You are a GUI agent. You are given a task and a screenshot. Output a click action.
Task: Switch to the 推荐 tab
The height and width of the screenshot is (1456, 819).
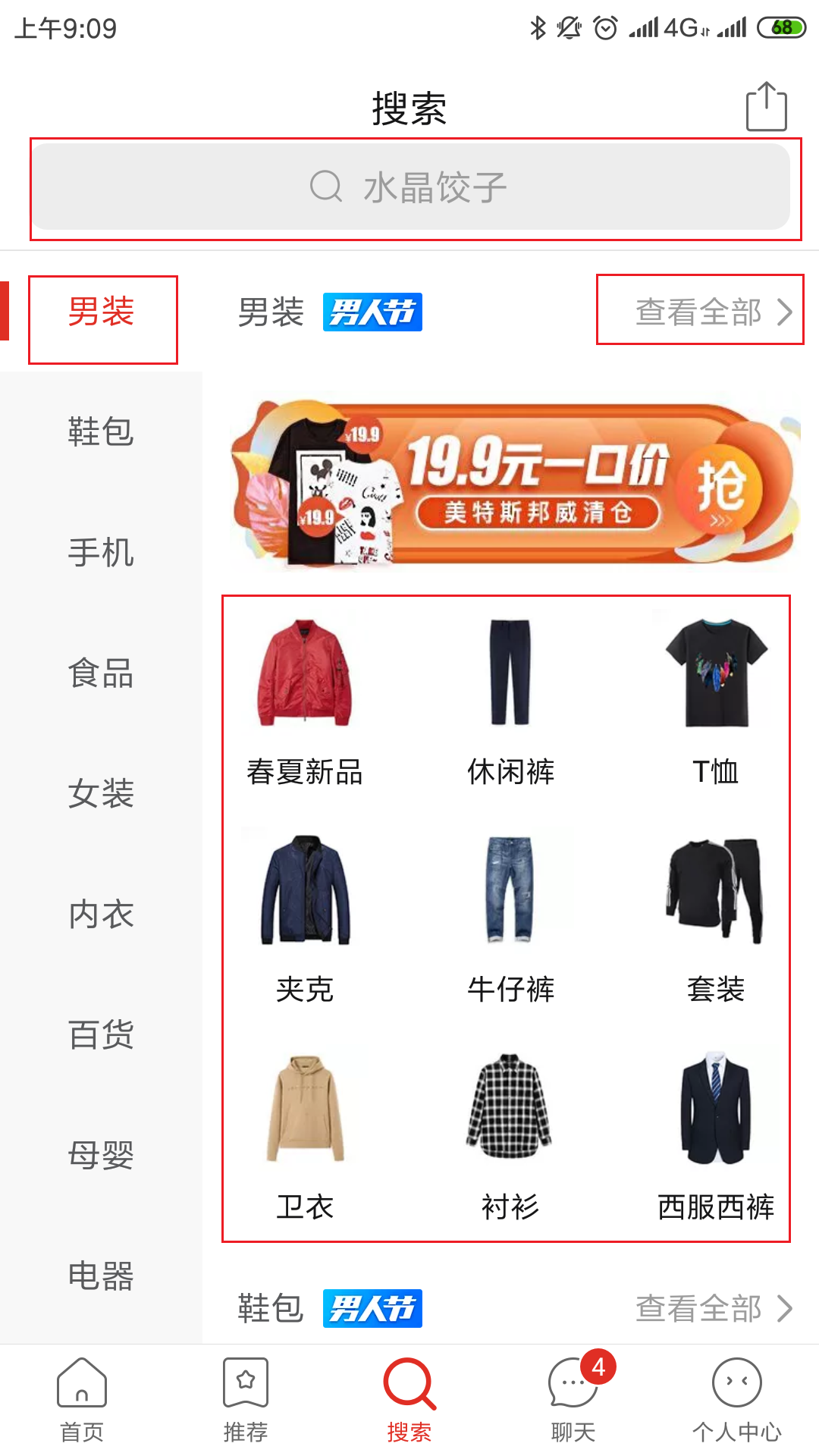(246, 1400)
